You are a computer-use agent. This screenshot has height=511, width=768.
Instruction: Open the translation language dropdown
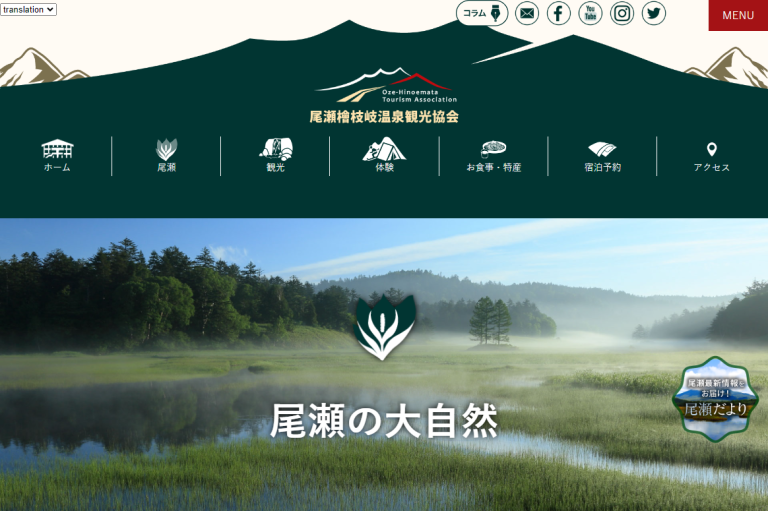pos(29,9)
